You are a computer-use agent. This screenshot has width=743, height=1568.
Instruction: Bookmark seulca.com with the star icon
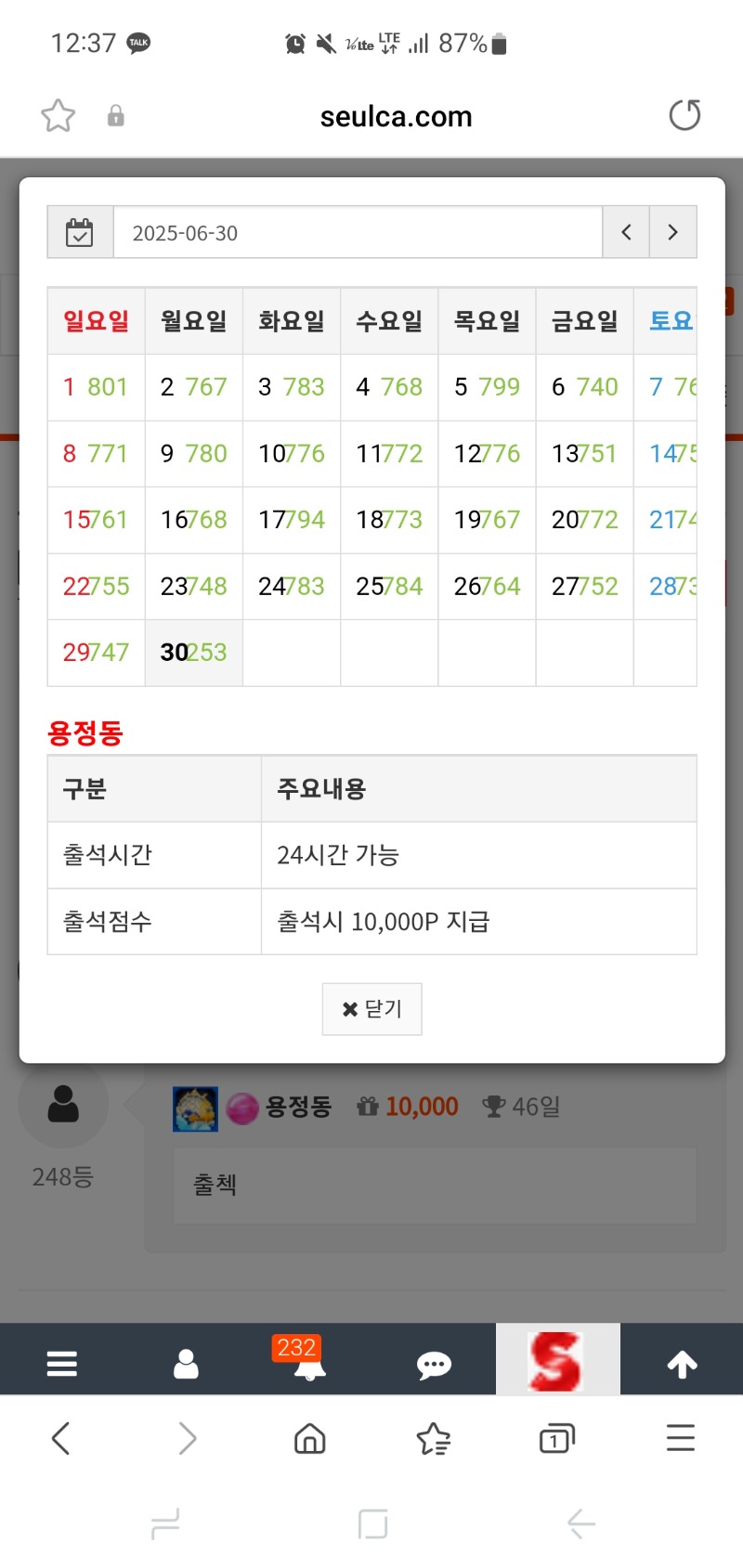click(x=58, y=116)
